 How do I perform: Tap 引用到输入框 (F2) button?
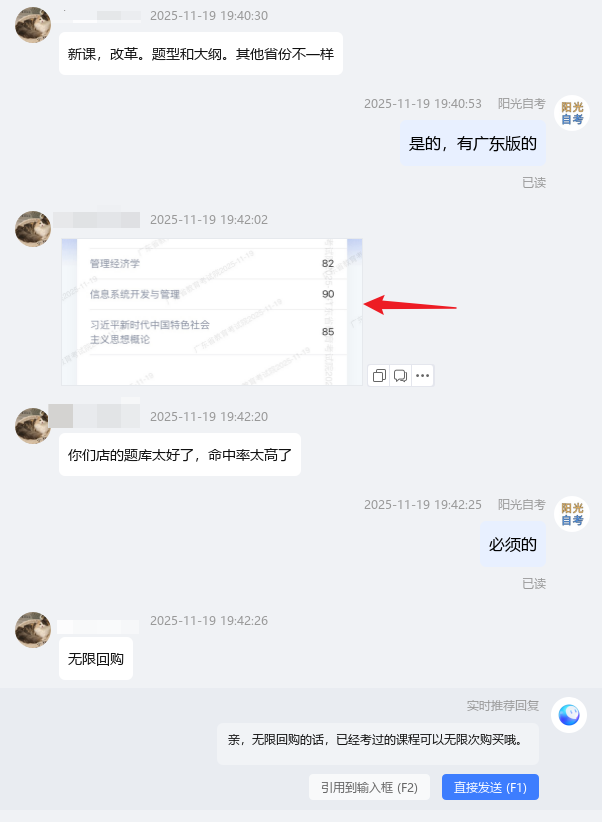[x=368, y=787]
